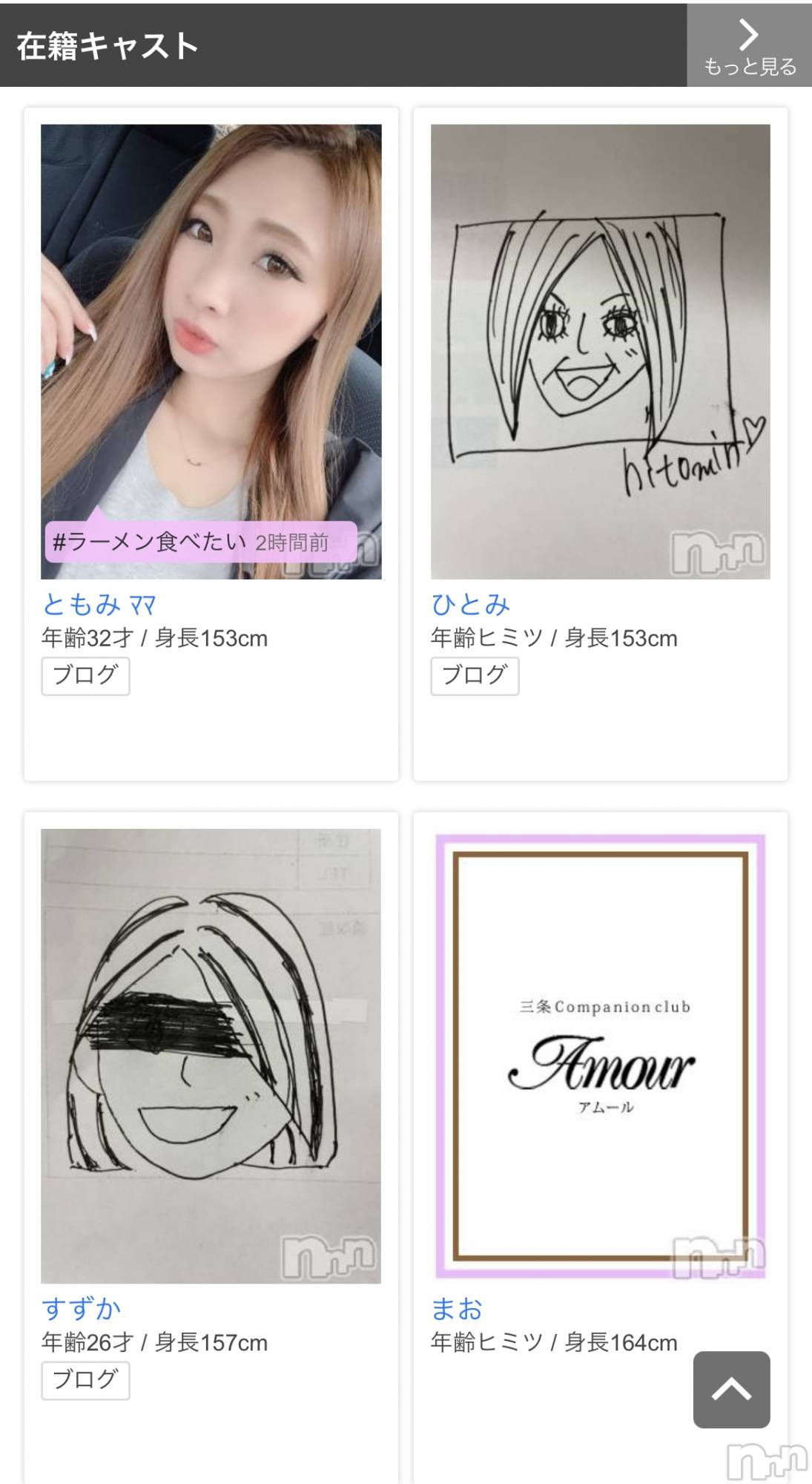View ひとみ's ブログ

click(x=475, y=675)
